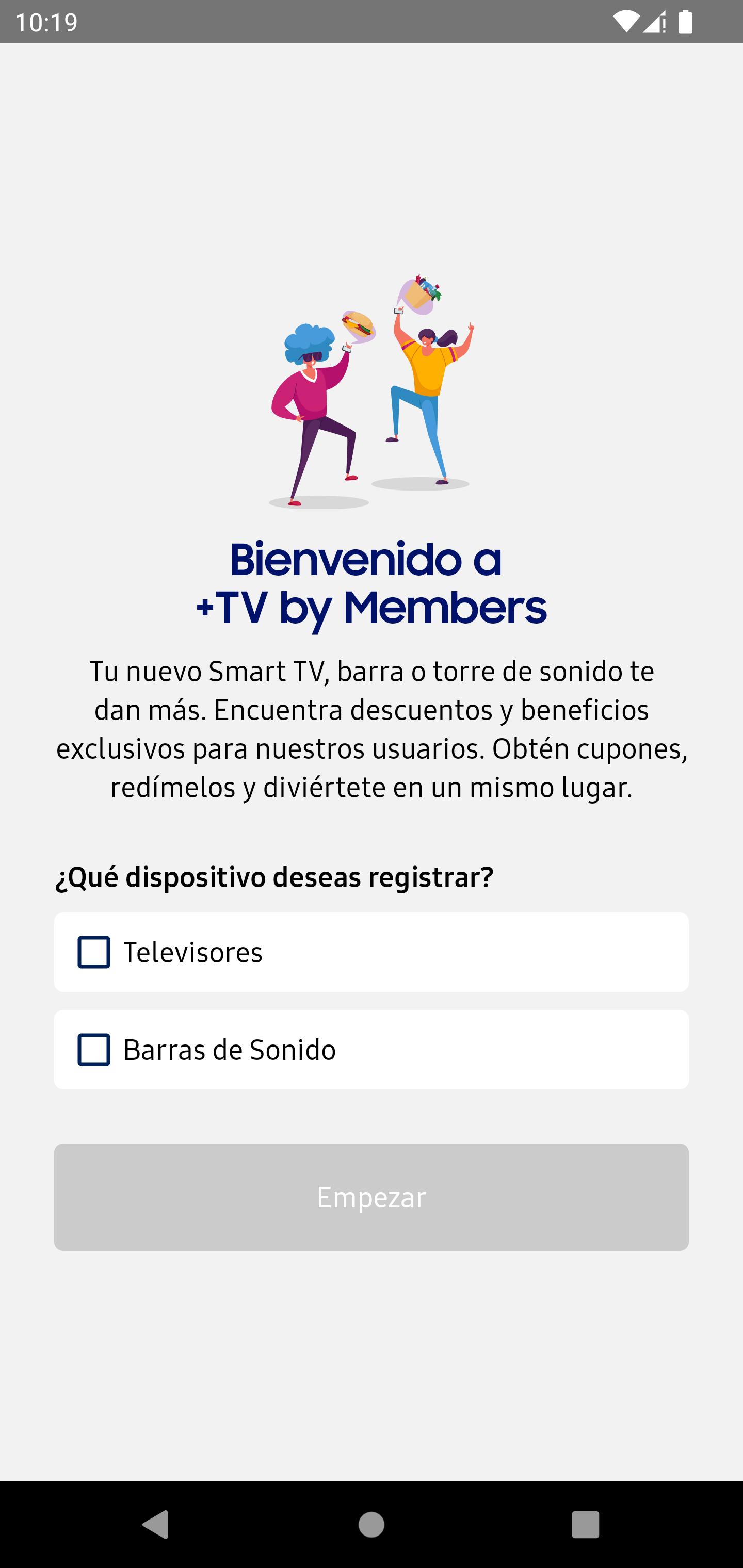Screen dimensions: 743x1568
Task: Go back using the system back button
Action: click(x=155, y=1525)
